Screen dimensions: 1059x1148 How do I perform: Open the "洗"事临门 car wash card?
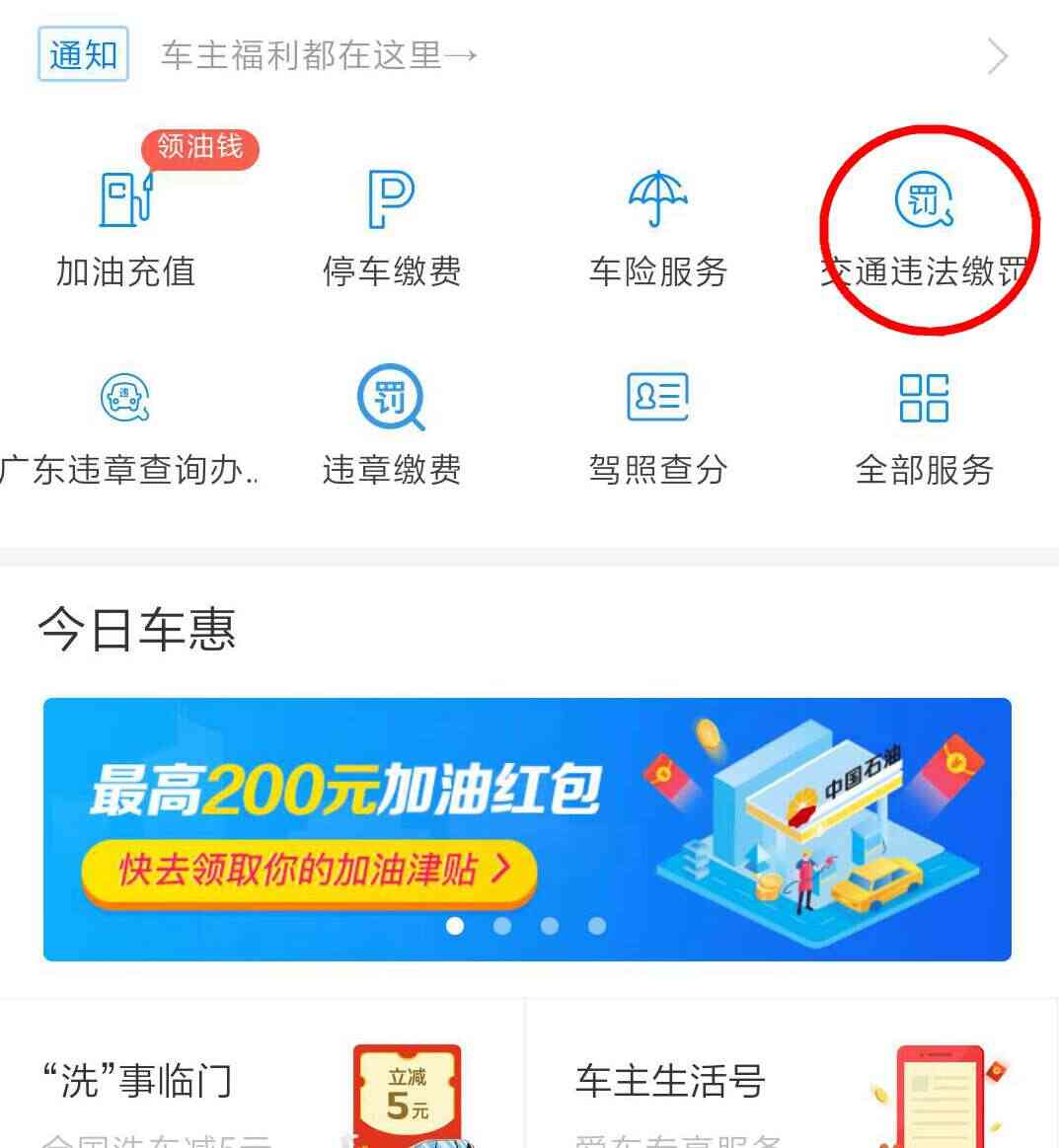[x=262, y=1081]
